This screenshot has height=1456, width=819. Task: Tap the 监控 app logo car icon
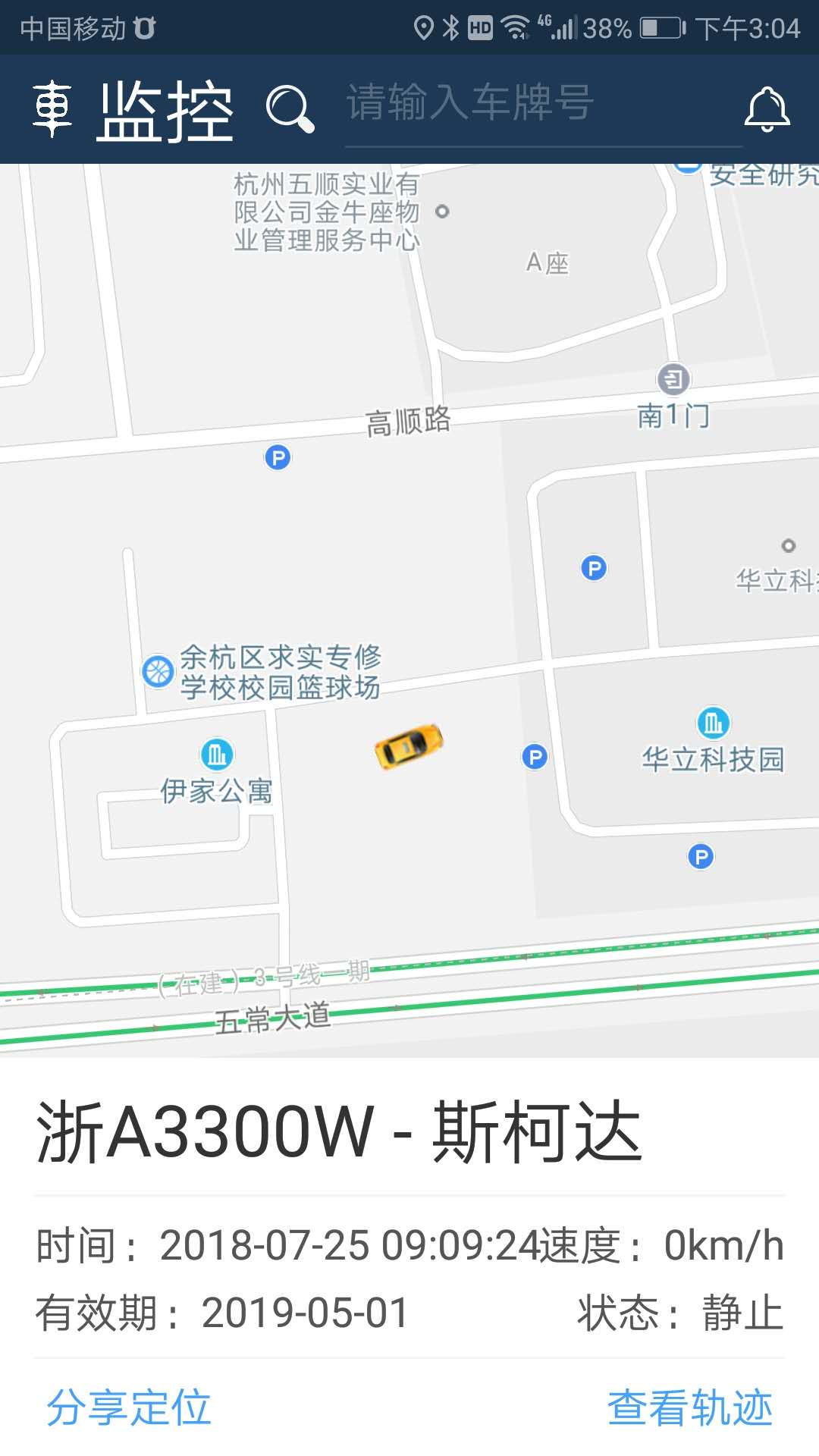coord(51,108)
